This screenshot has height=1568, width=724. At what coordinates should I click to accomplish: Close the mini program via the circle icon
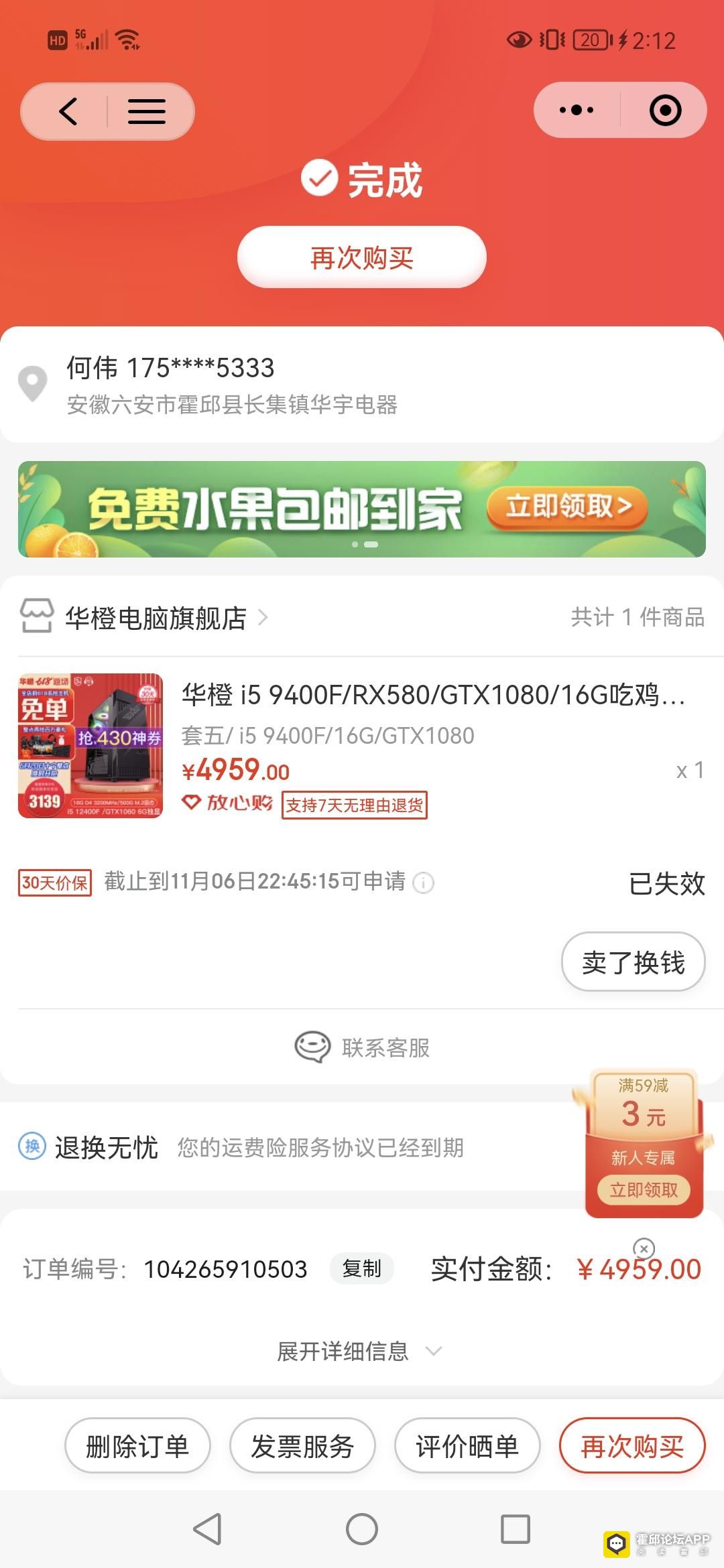click(x=665, y=111)
